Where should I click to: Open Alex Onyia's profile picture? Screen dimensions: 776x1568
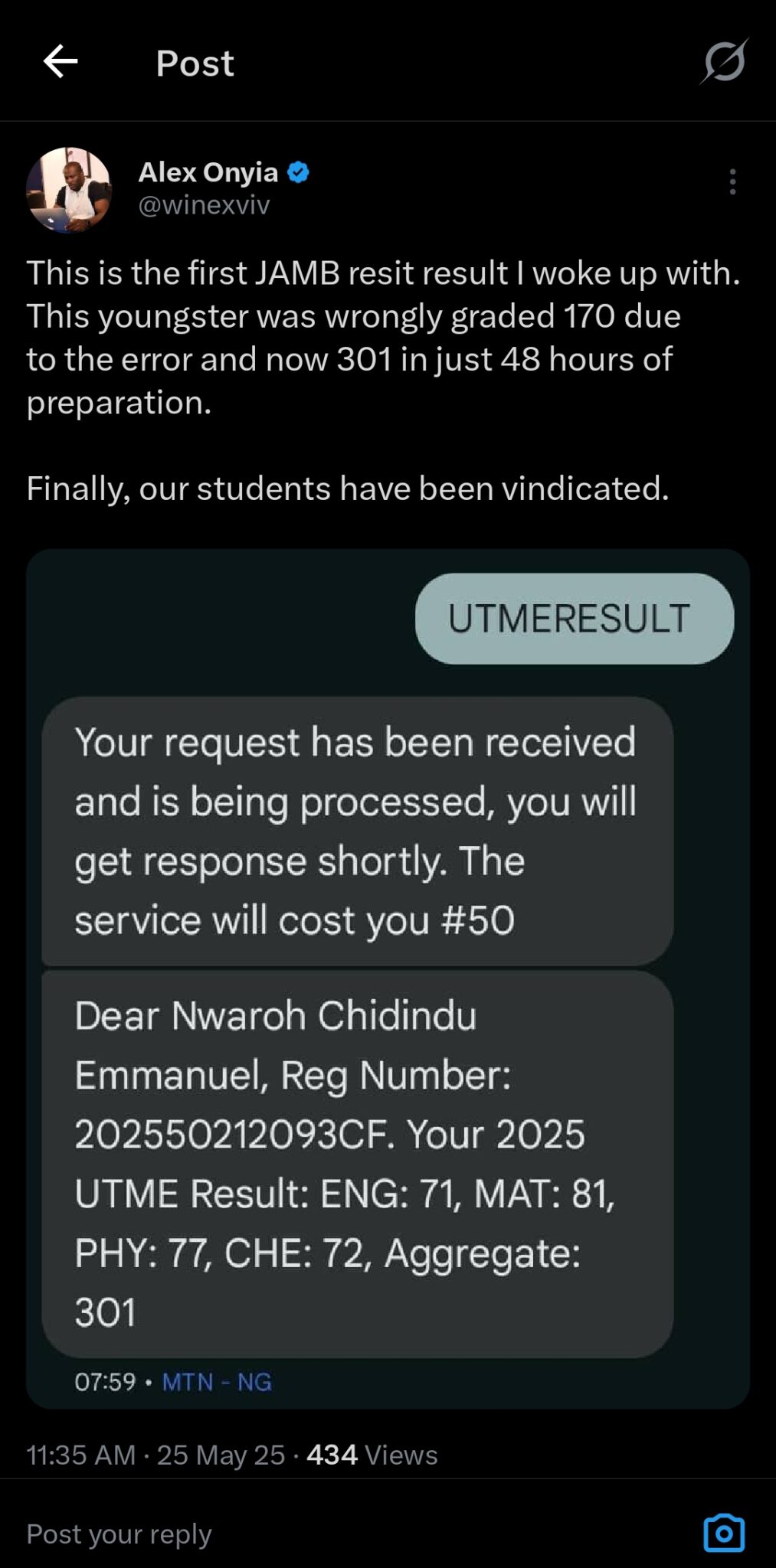(69, 190)
